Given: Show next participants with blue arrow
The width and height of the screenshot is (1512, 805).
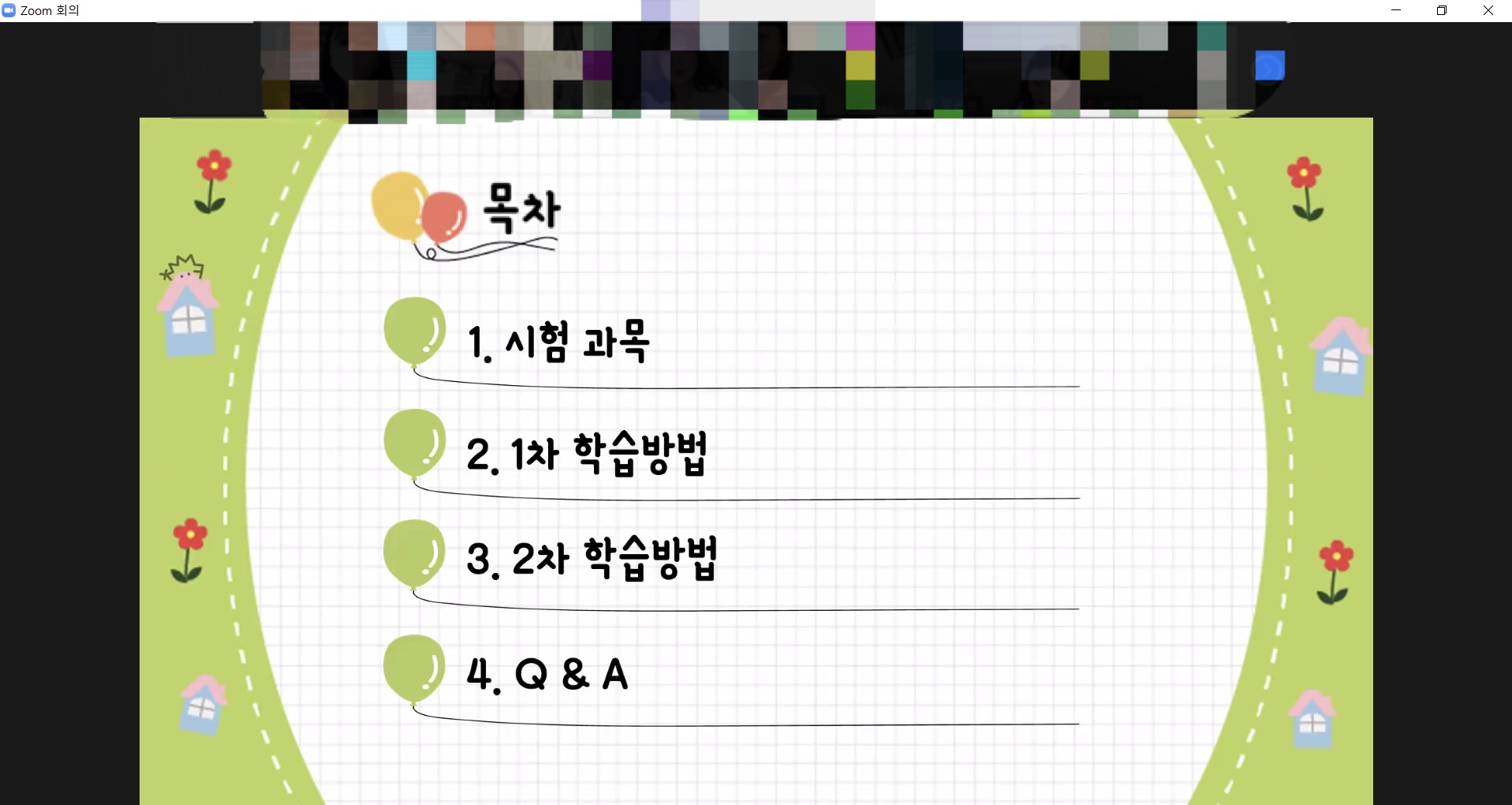Looking at the screenshot, I should 1270,66.
